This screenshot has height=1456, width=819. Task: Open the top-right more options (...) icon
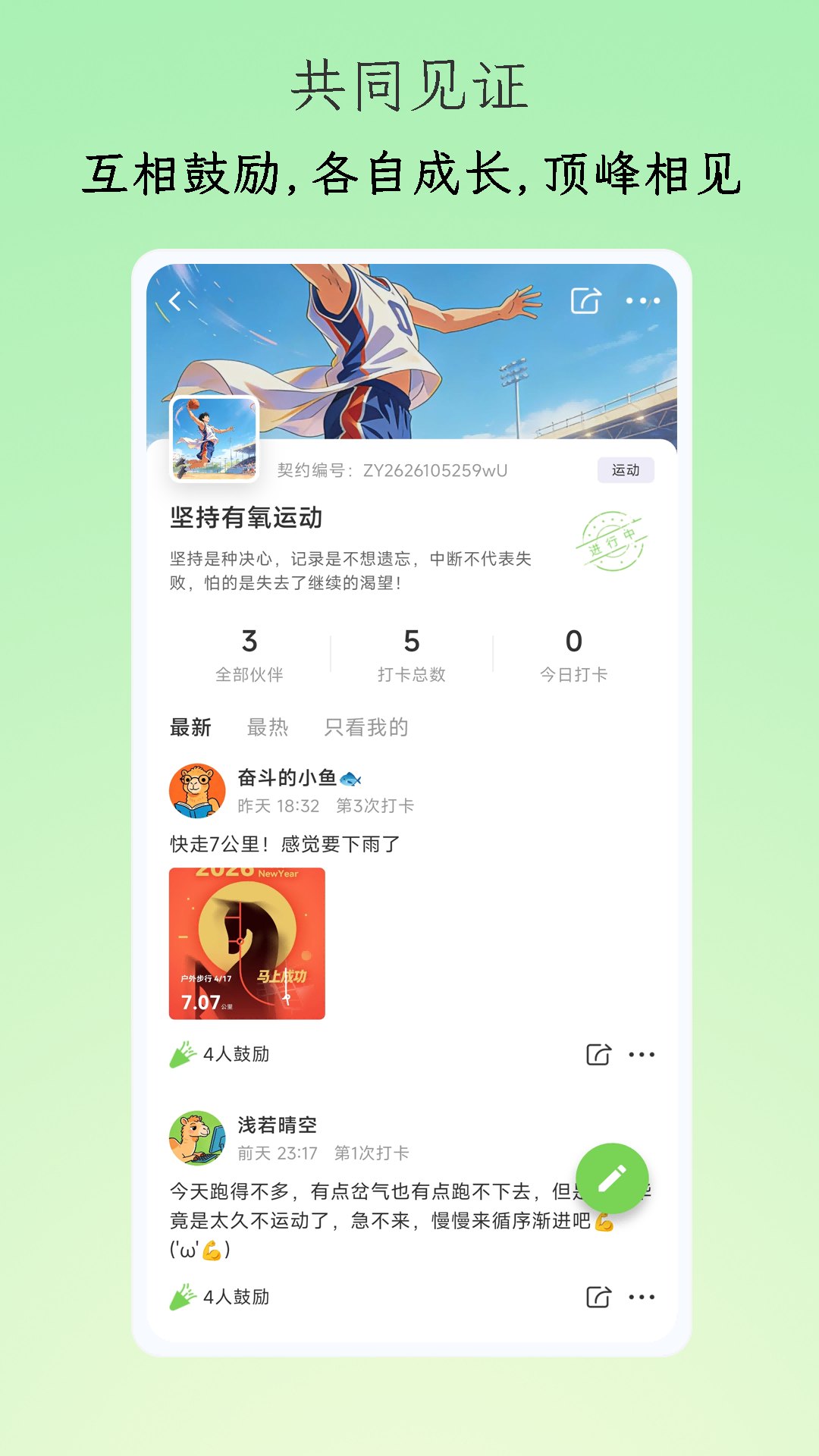(642, 300)
